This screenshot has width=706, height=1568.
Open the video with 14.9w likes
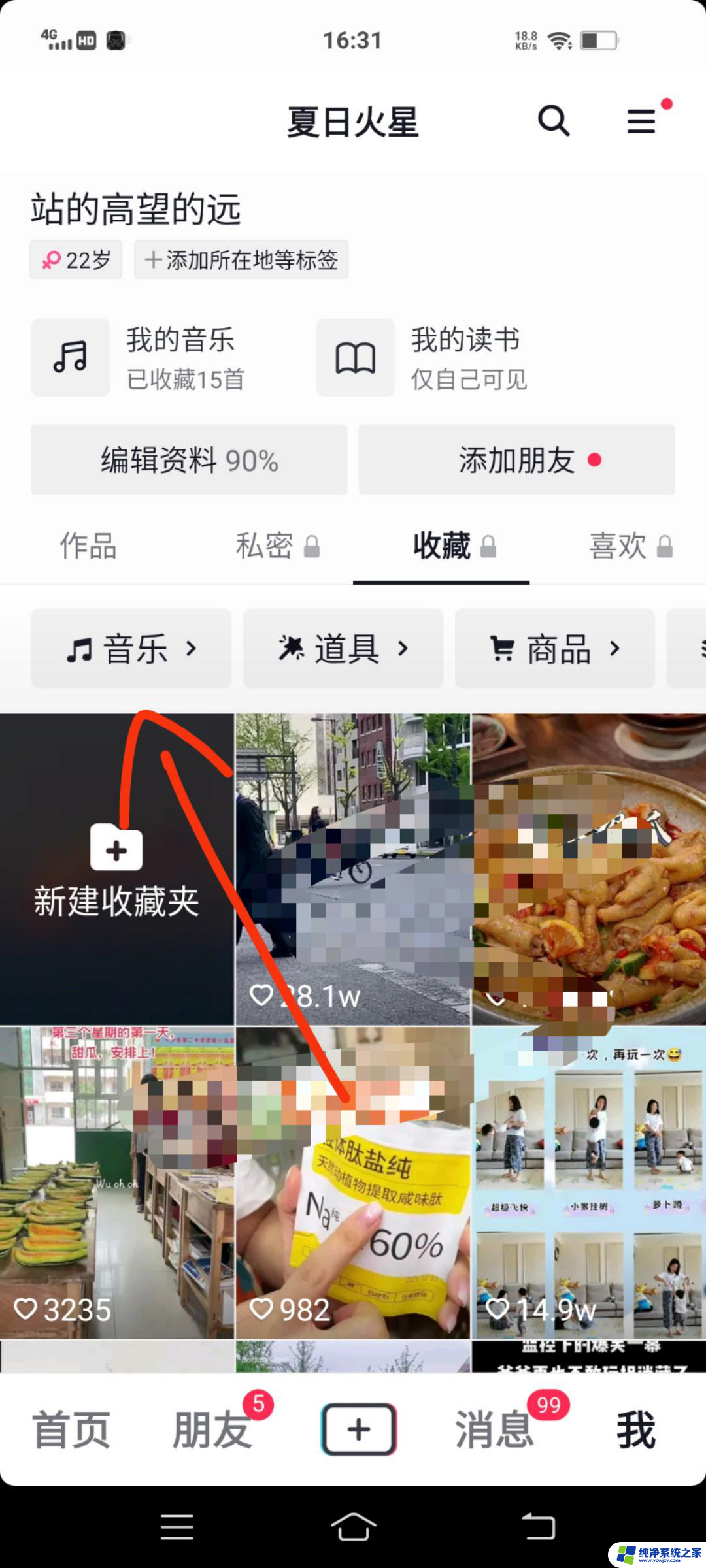tap(588, 1183)
